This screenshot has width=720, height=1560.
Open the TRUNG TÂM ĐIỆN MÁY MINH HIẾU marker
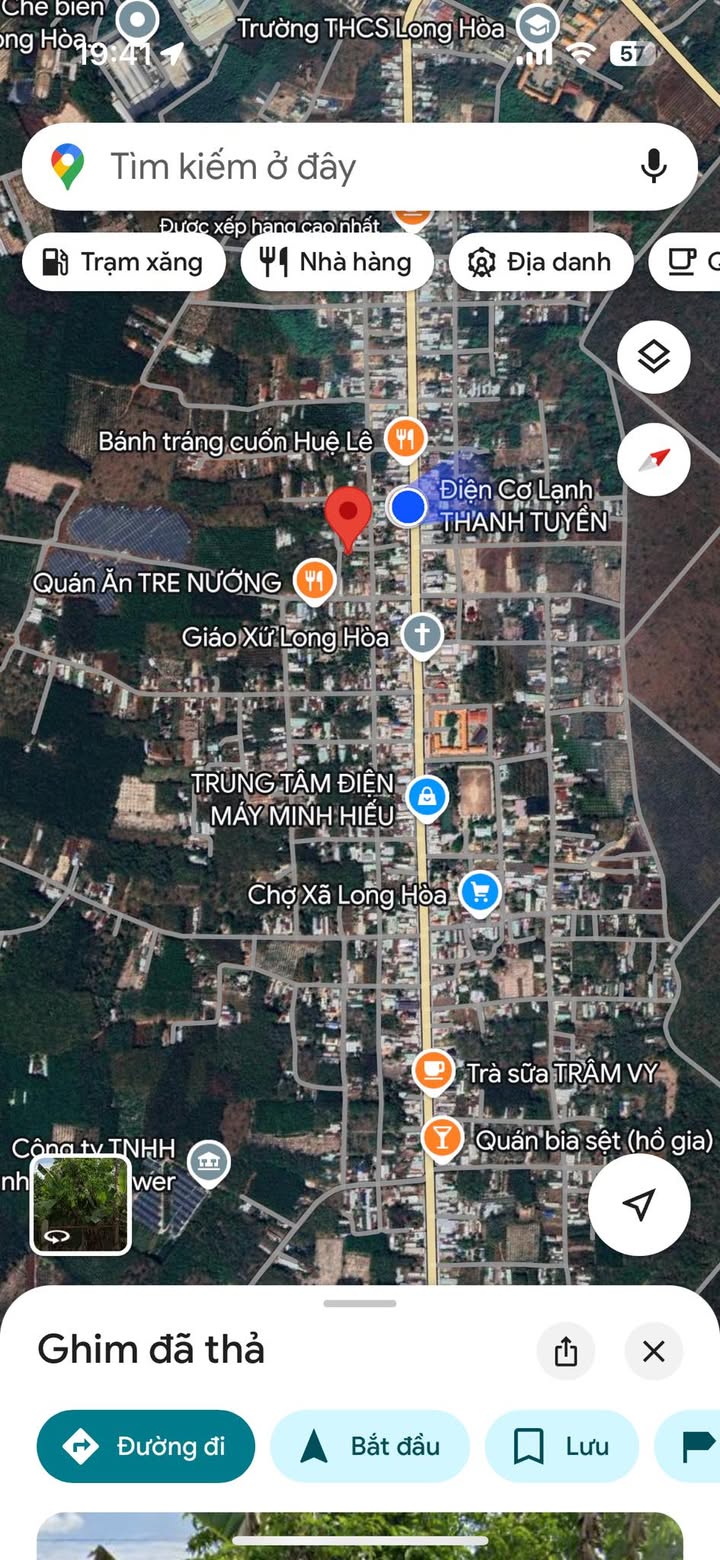[x=428, y=797]
